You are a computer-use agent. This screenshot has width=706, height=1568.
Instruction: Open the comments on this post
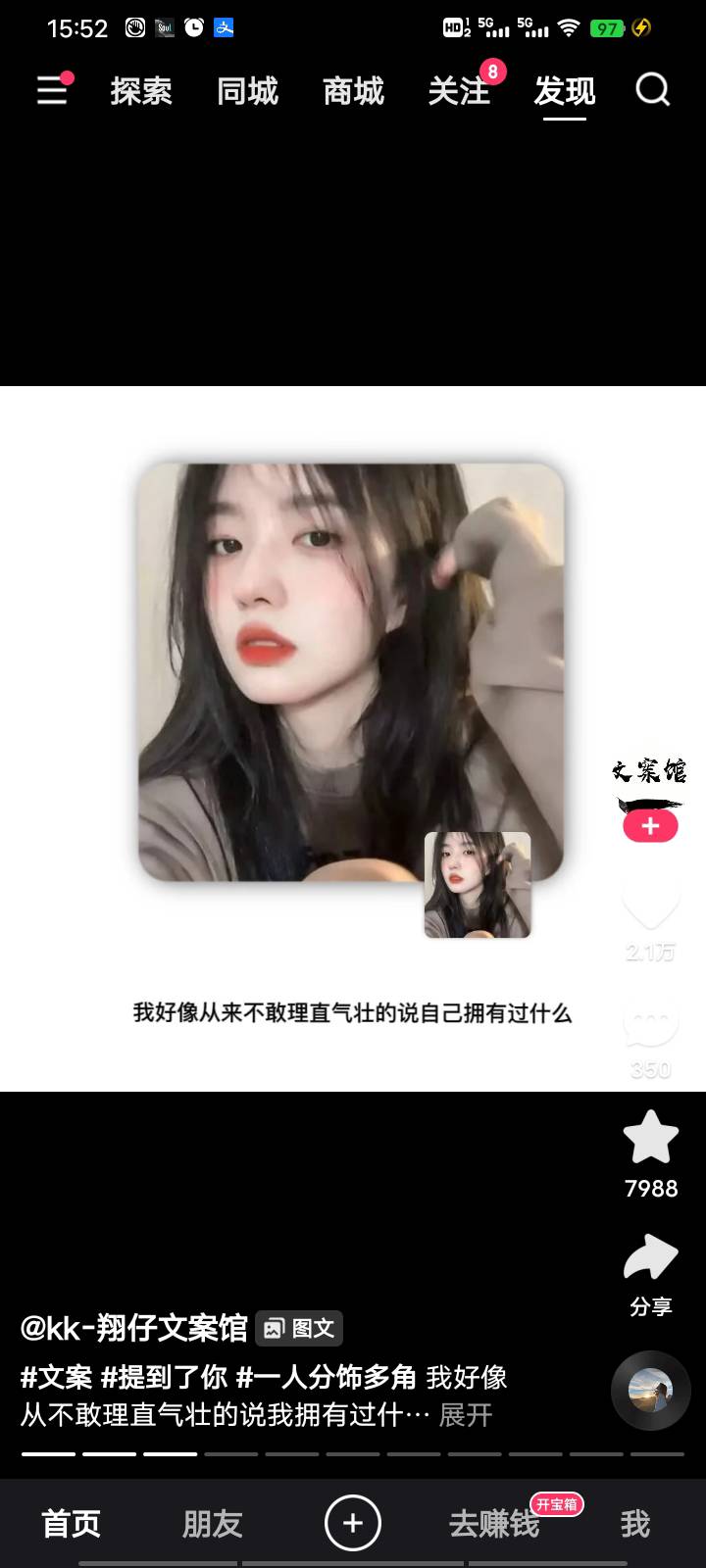tap(650, 1026)
